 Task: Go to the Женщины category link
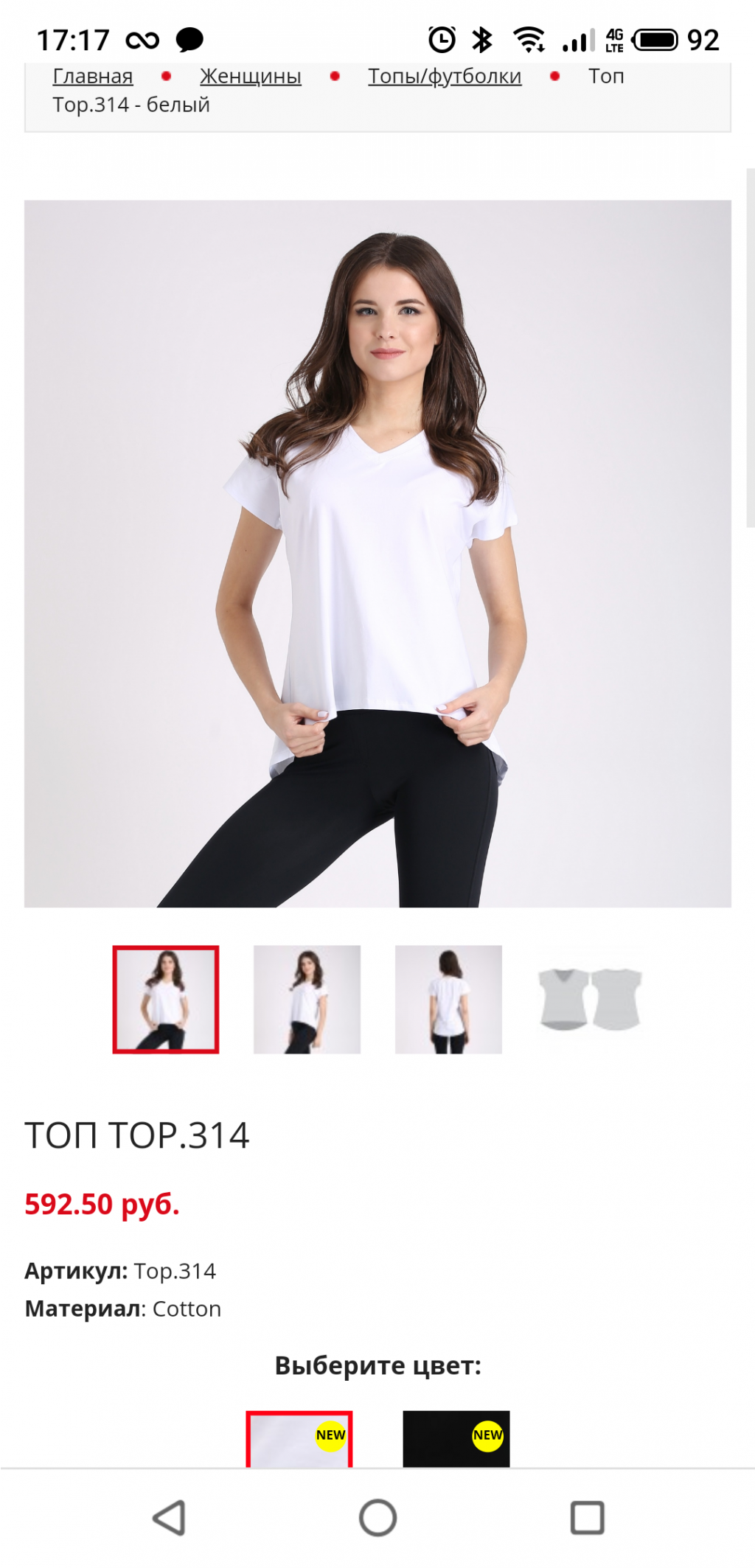(x=250, y=76)
